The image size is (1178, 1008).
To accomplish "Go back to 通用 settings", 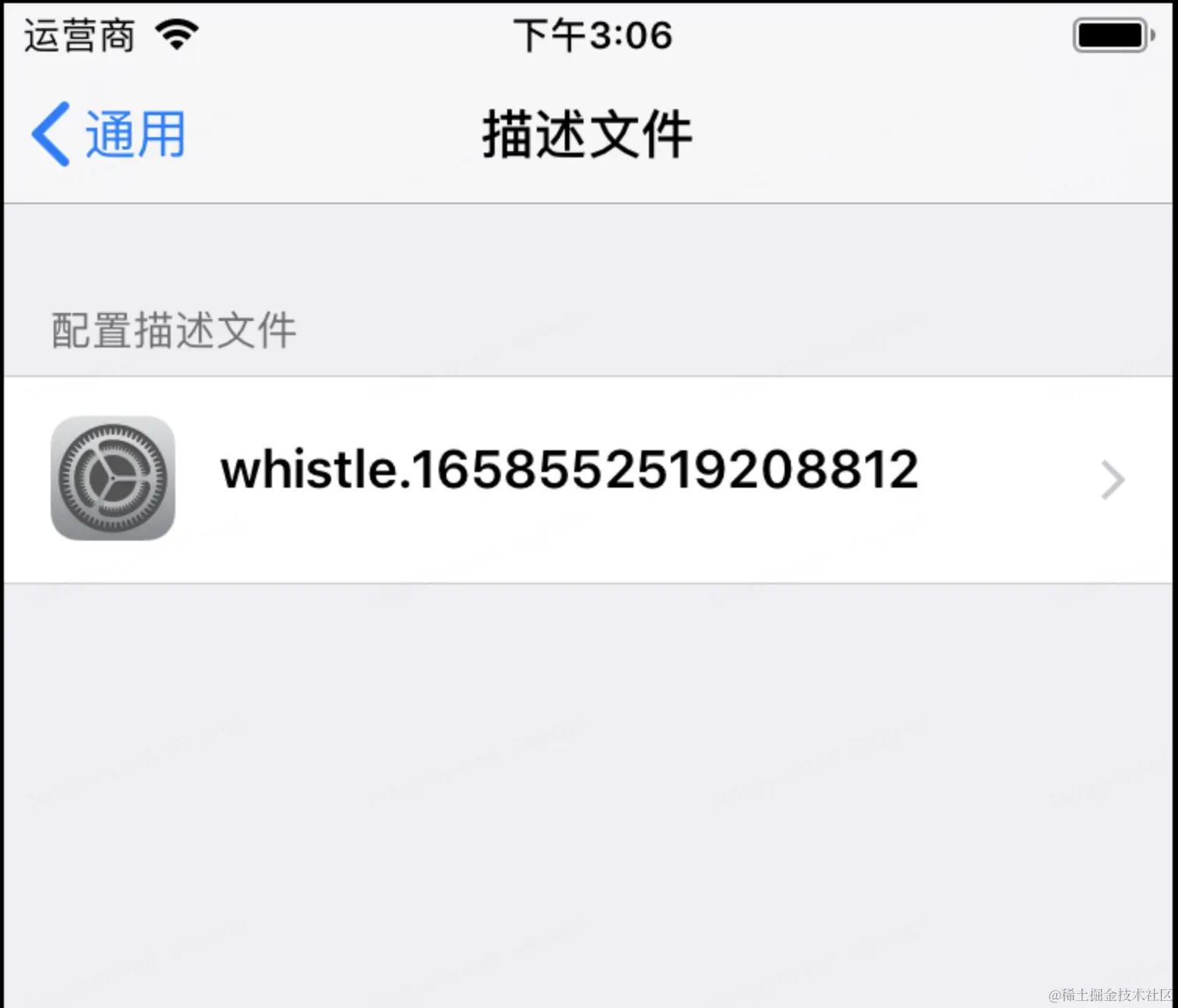I will click(109, 134).
